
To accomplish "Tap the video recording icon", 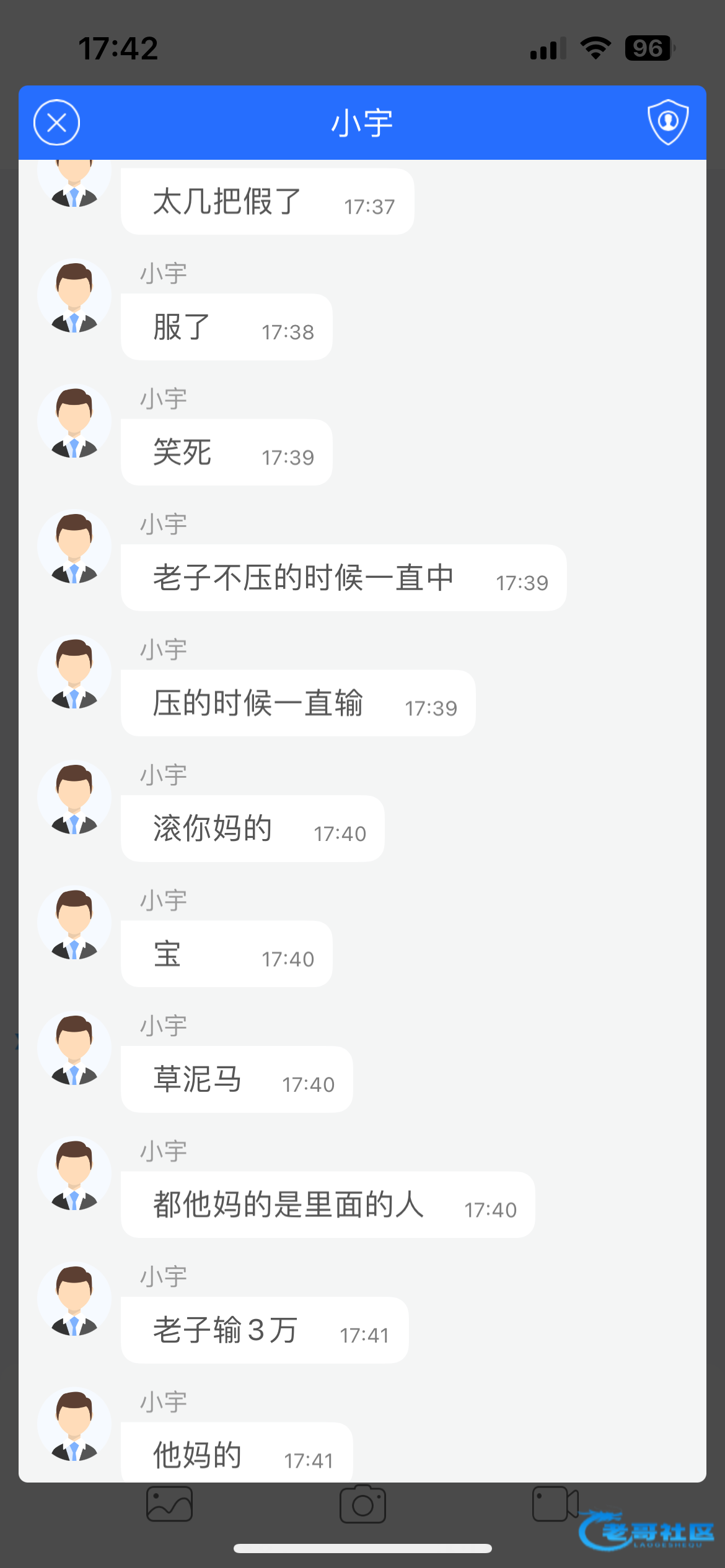I will click(555, 1504).
